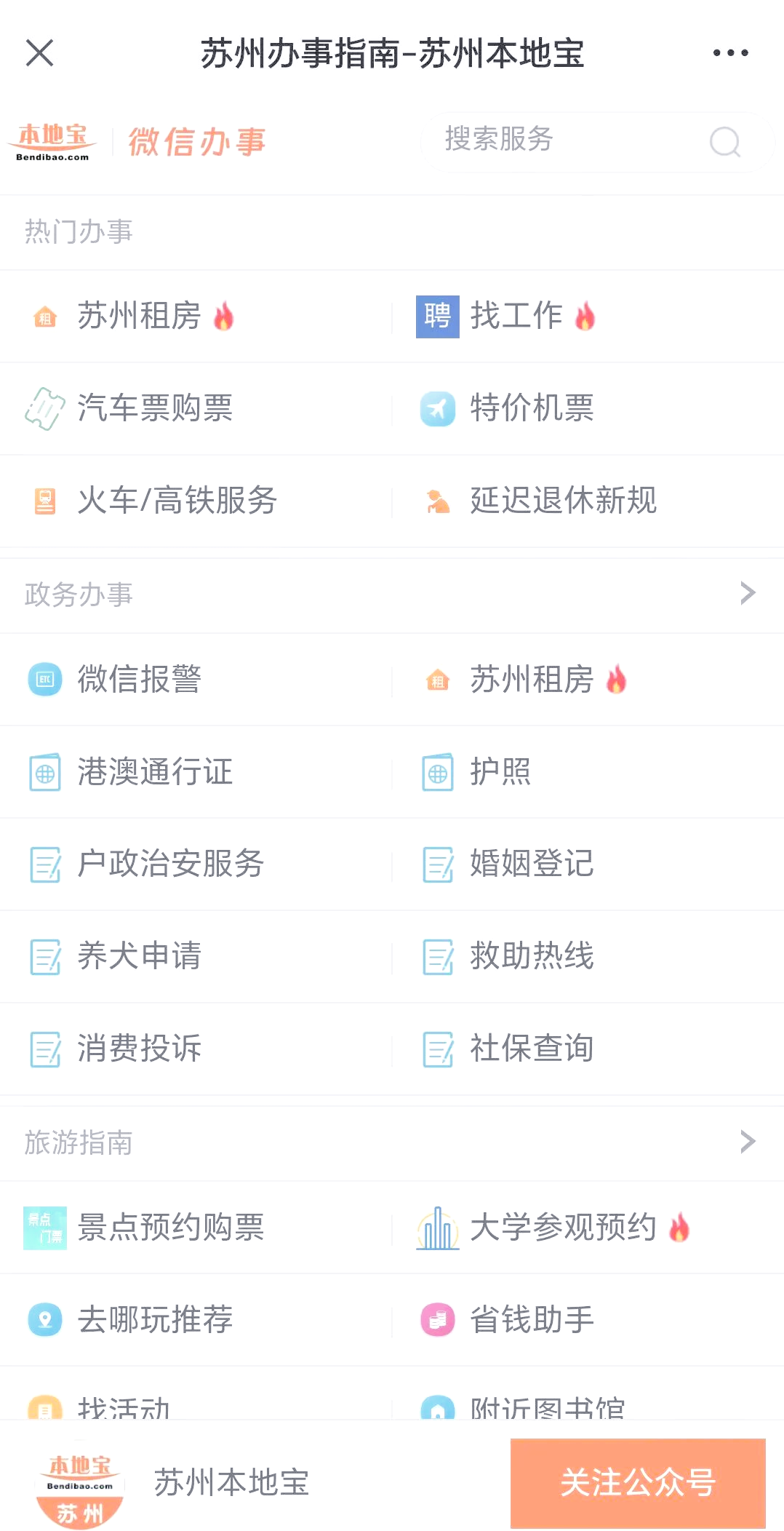The image size is (784, 1531).
Task: Expand the 旅游指南 section arrow
Action: pyautogui.click(x=748, y=1142)
